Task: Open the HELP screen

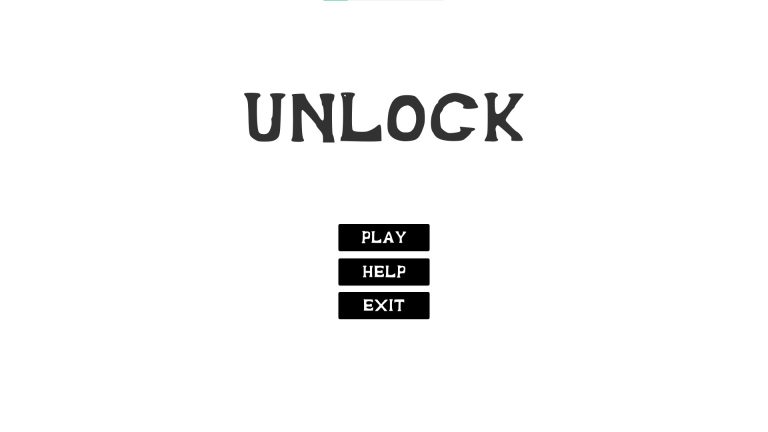Action: [x=384, y=271]
